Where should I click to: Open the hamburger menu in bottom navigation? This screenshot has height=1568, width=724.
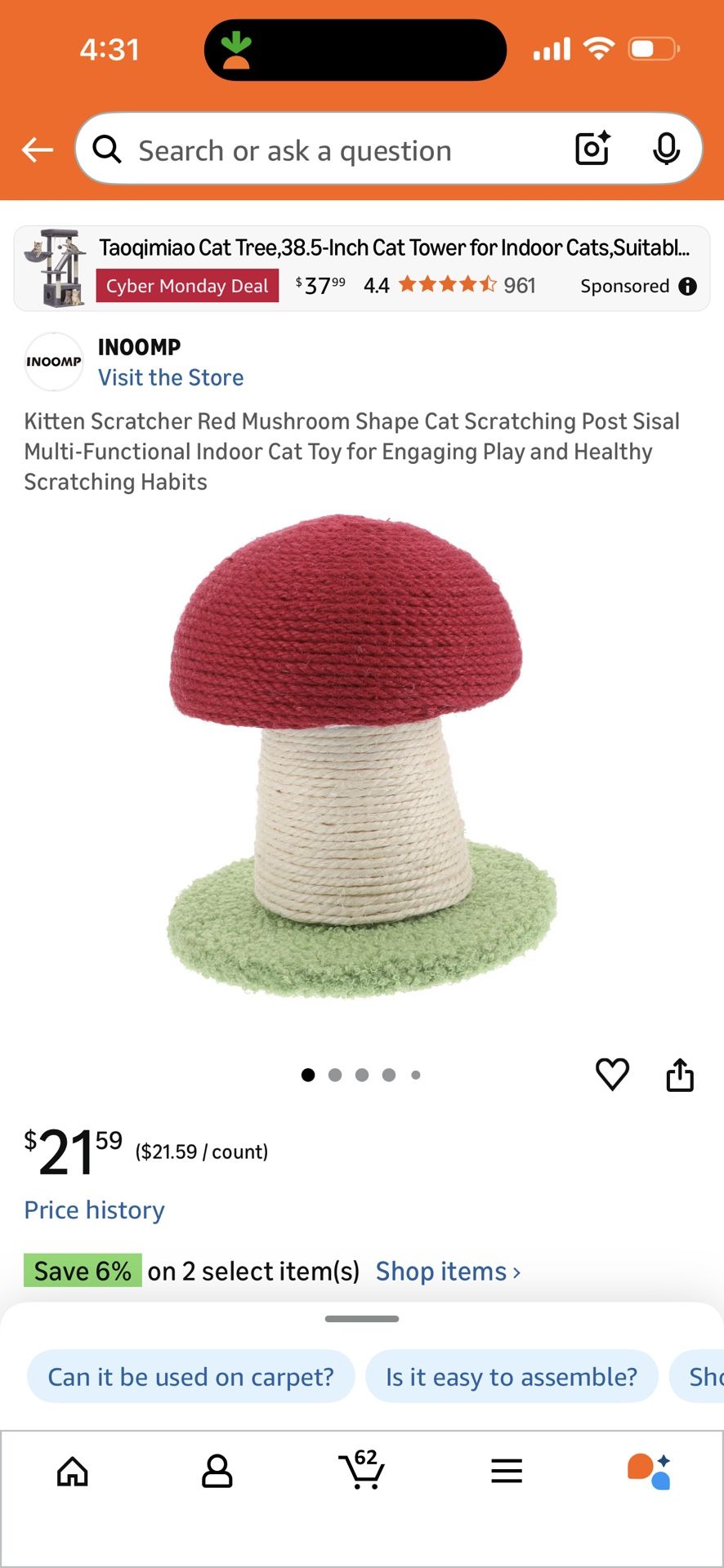[506, 1470]
